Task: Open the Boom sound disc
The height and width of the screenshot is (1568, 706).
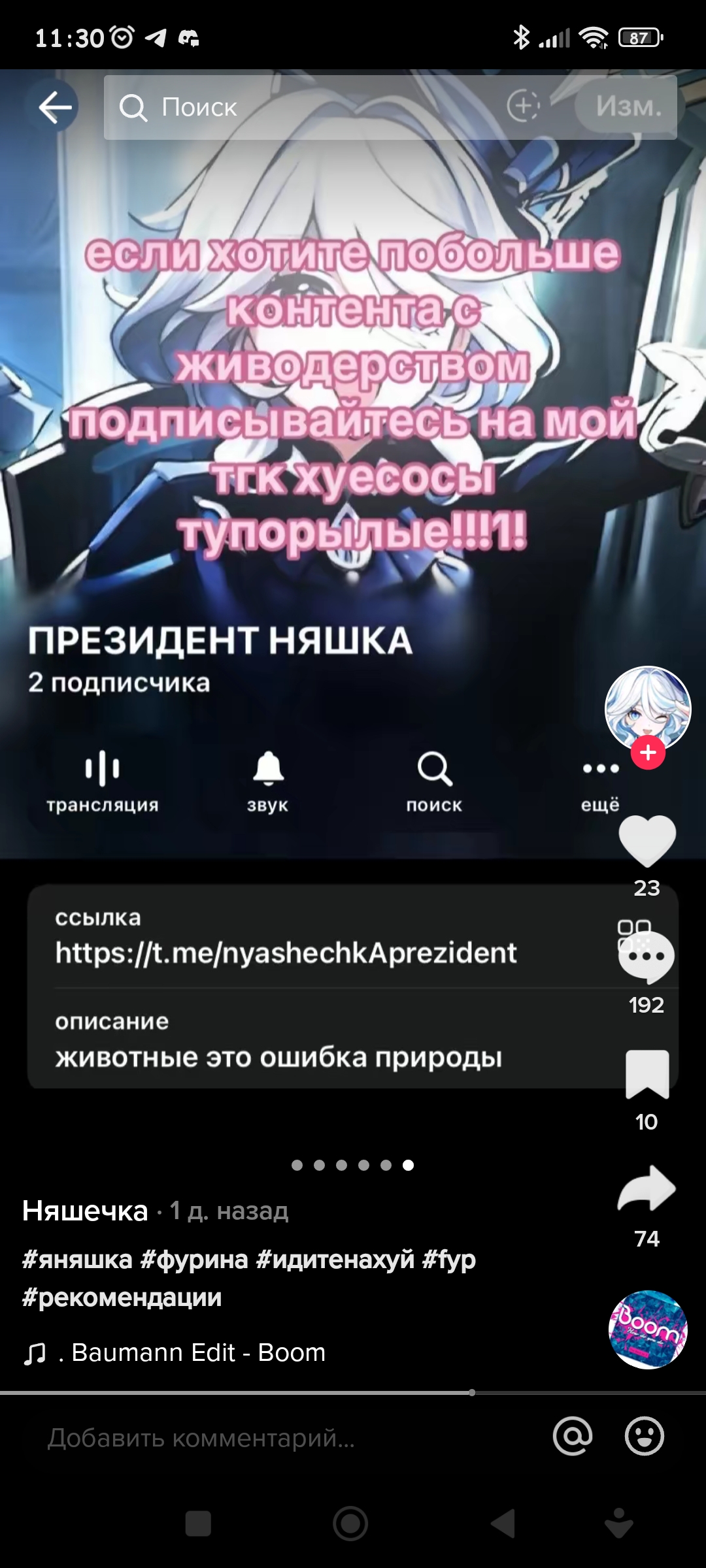Action: coord(648,1329)
